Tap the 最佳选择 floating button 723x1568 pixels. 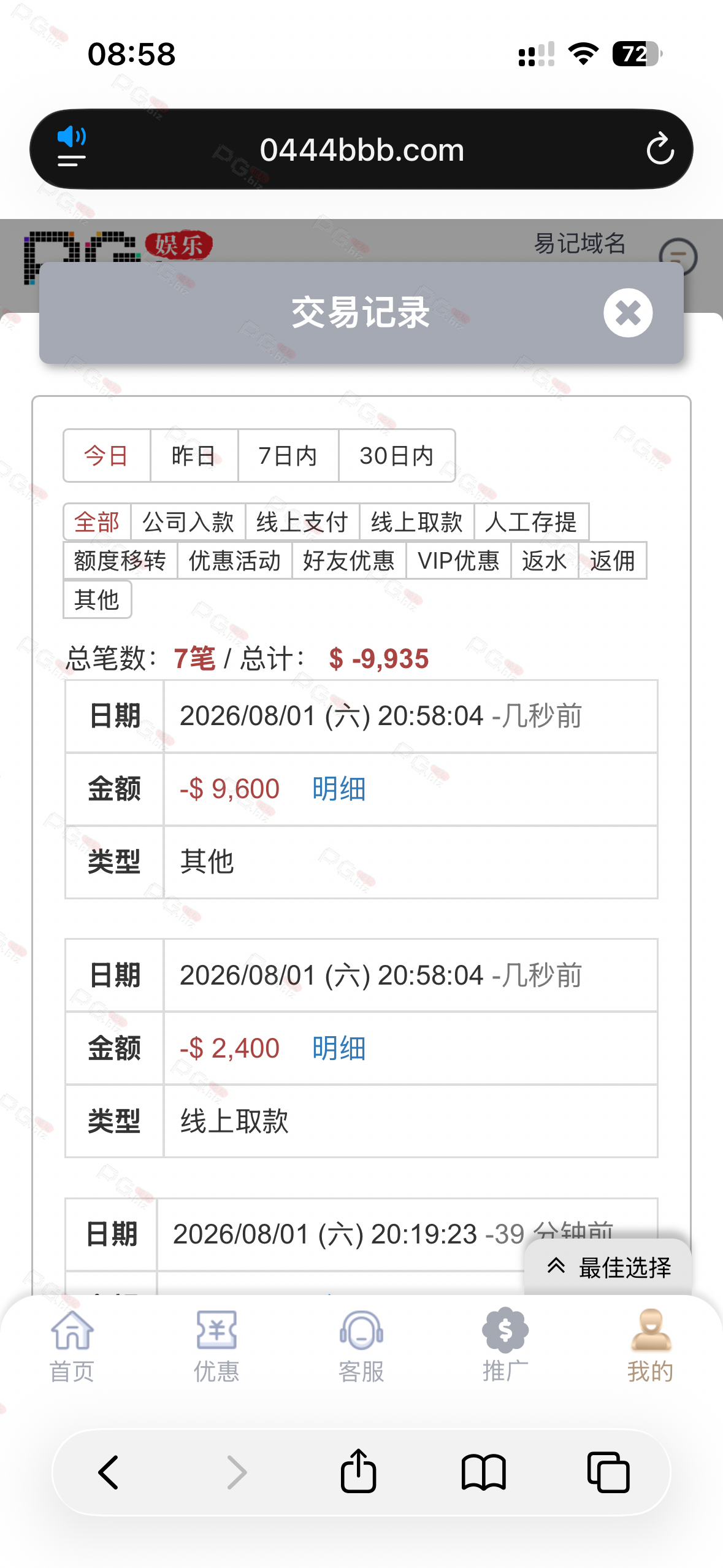click(608, 1267)
